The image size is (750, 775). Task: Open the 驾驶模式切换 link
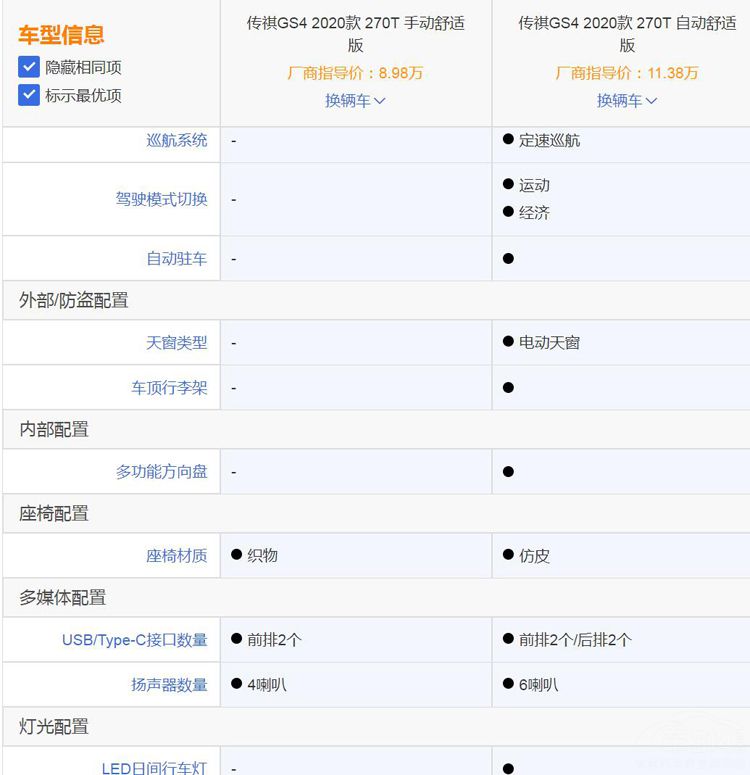[x=161, y=199]
